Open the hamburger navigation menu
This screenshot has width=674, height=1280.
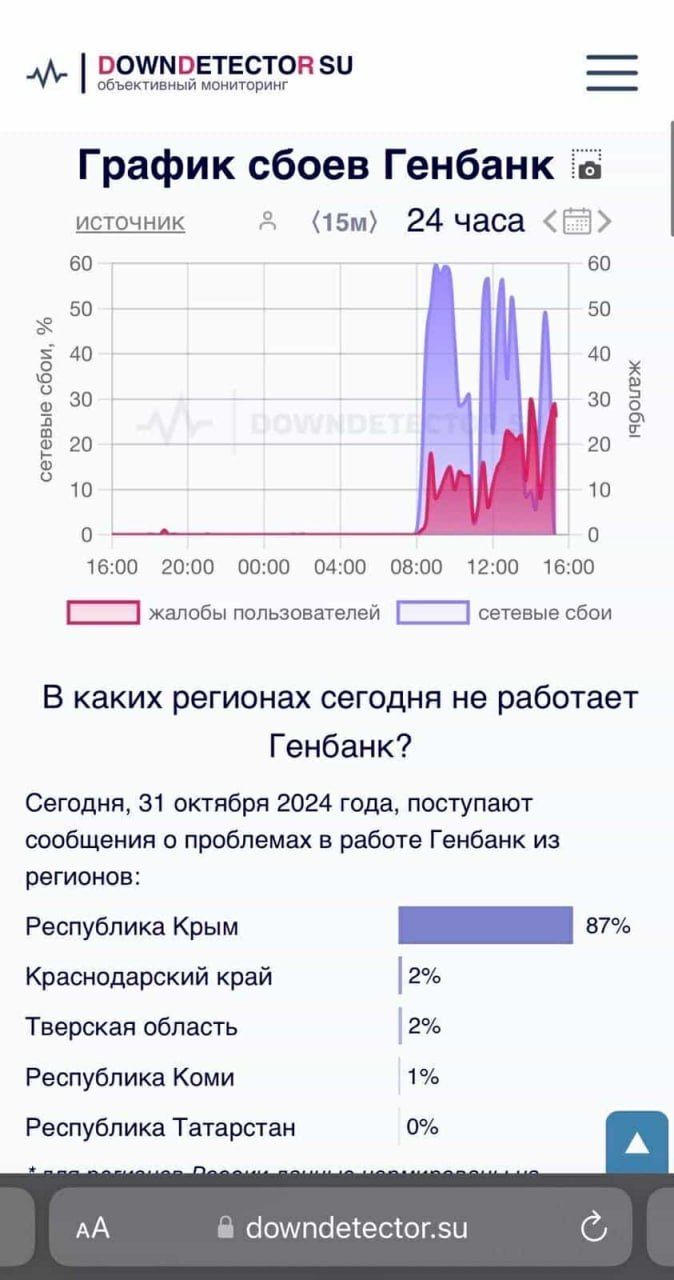(x=611, y=73)
